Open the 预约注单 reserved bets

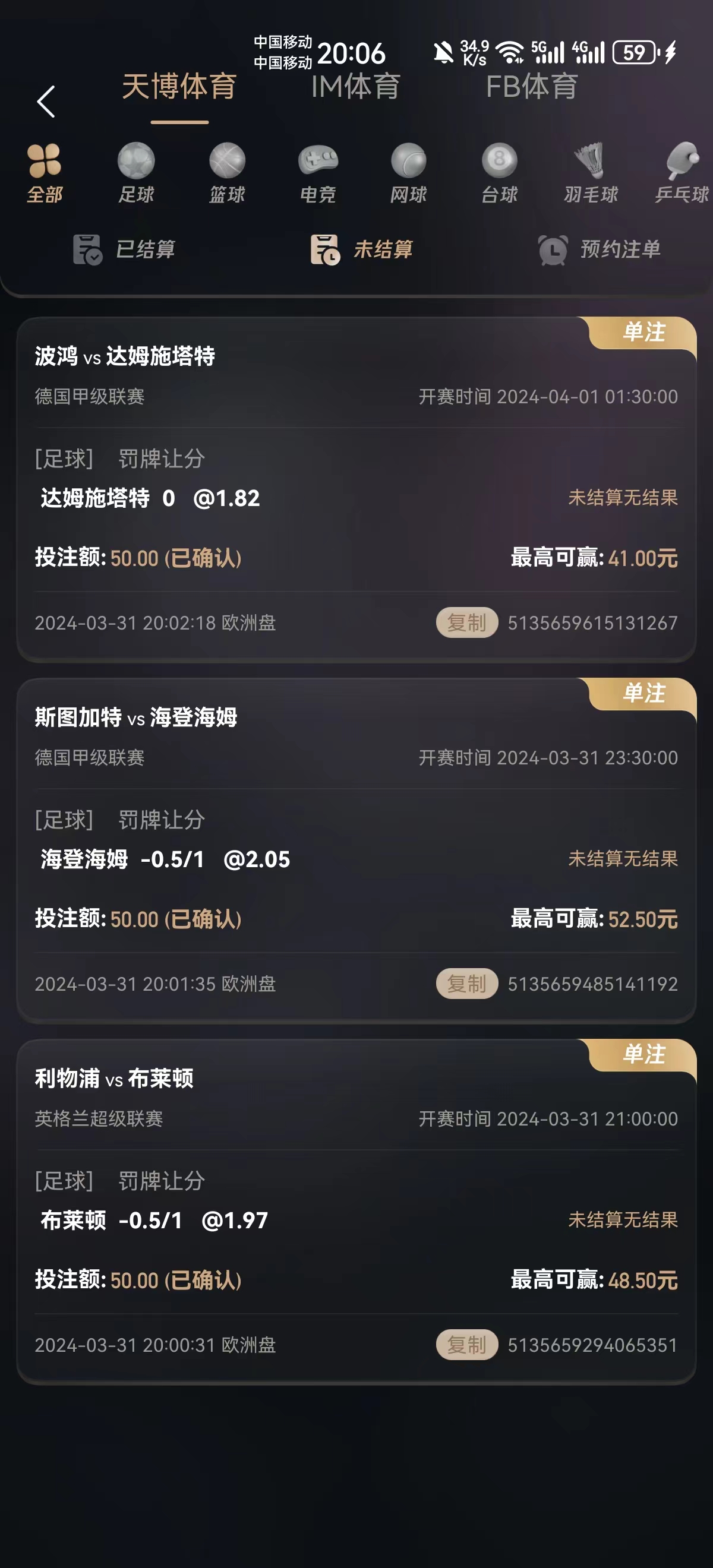[600, 249]
